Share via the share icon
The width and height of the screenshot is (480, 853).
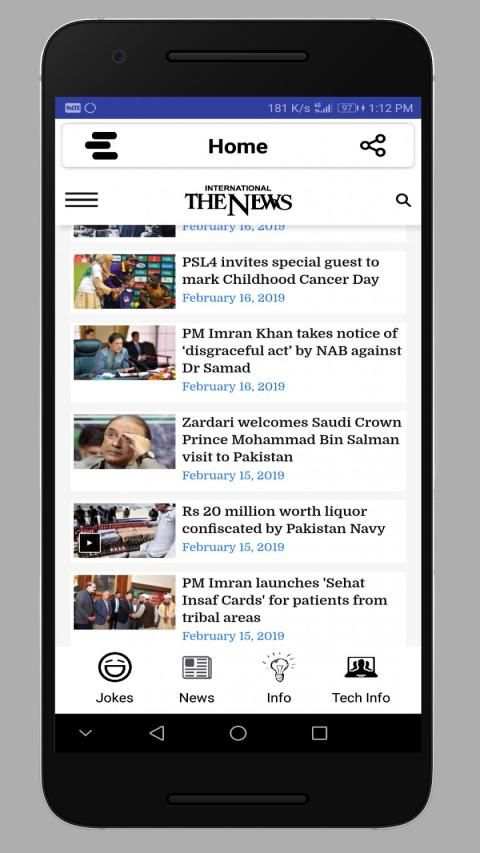[373, 146]
